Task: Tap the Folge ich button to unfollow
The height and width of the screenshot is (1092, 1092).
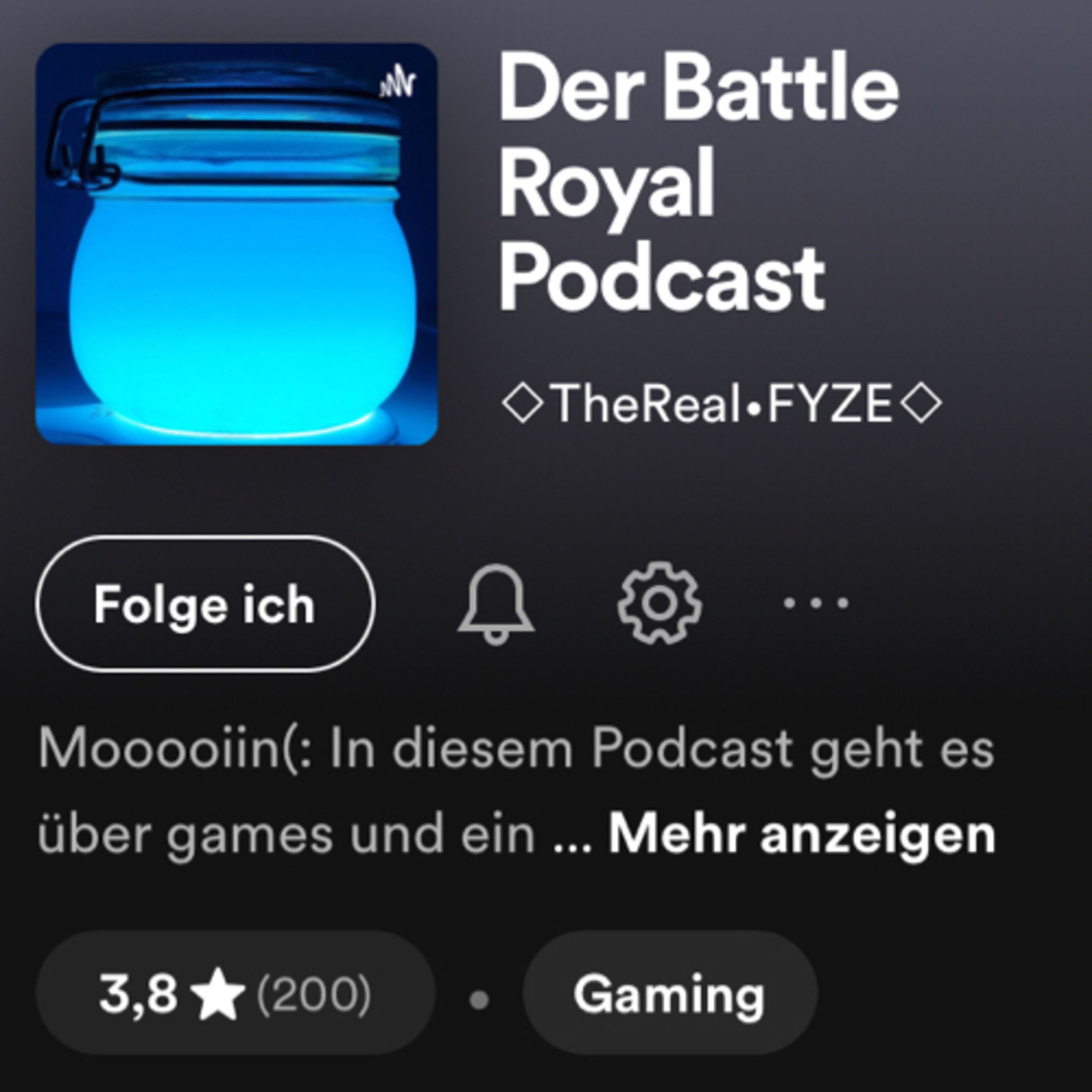Action: pos(205,604)
